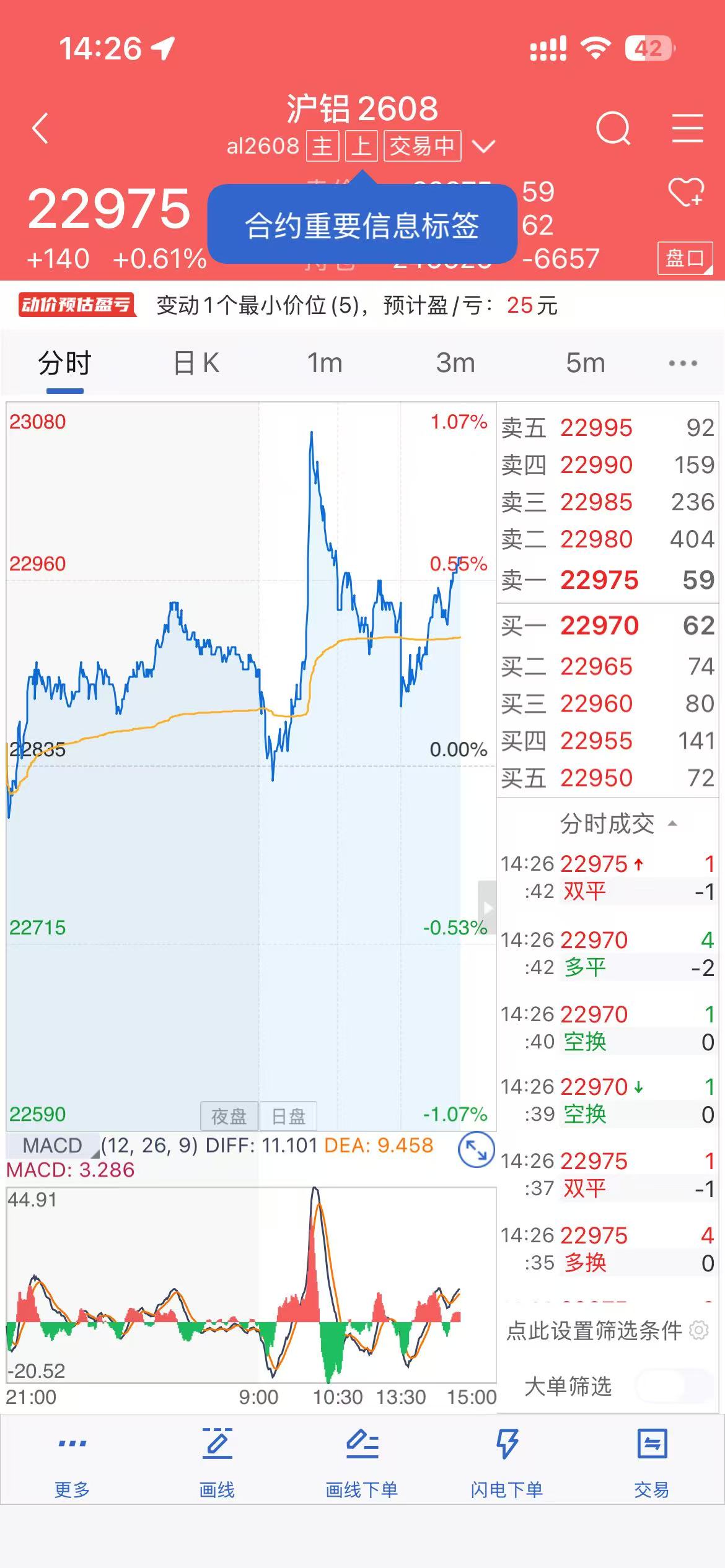Toggle the 大单筛选 switch

674,1386
